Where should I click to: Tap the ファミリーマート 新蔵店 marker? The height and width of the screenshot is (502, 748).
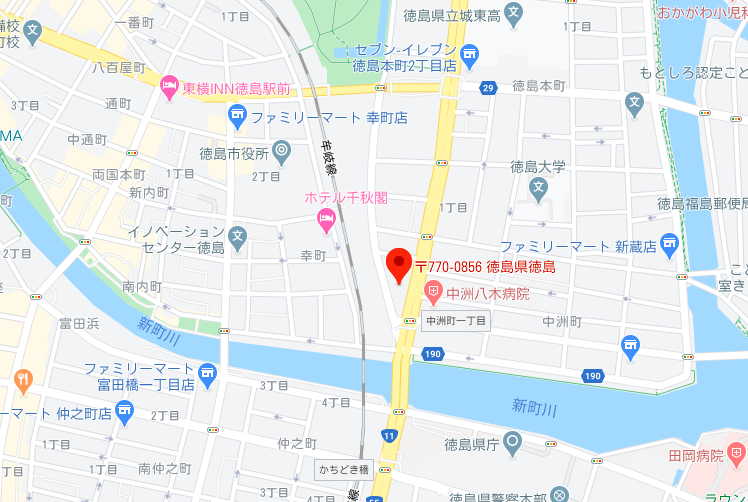(x=670, y=243)
